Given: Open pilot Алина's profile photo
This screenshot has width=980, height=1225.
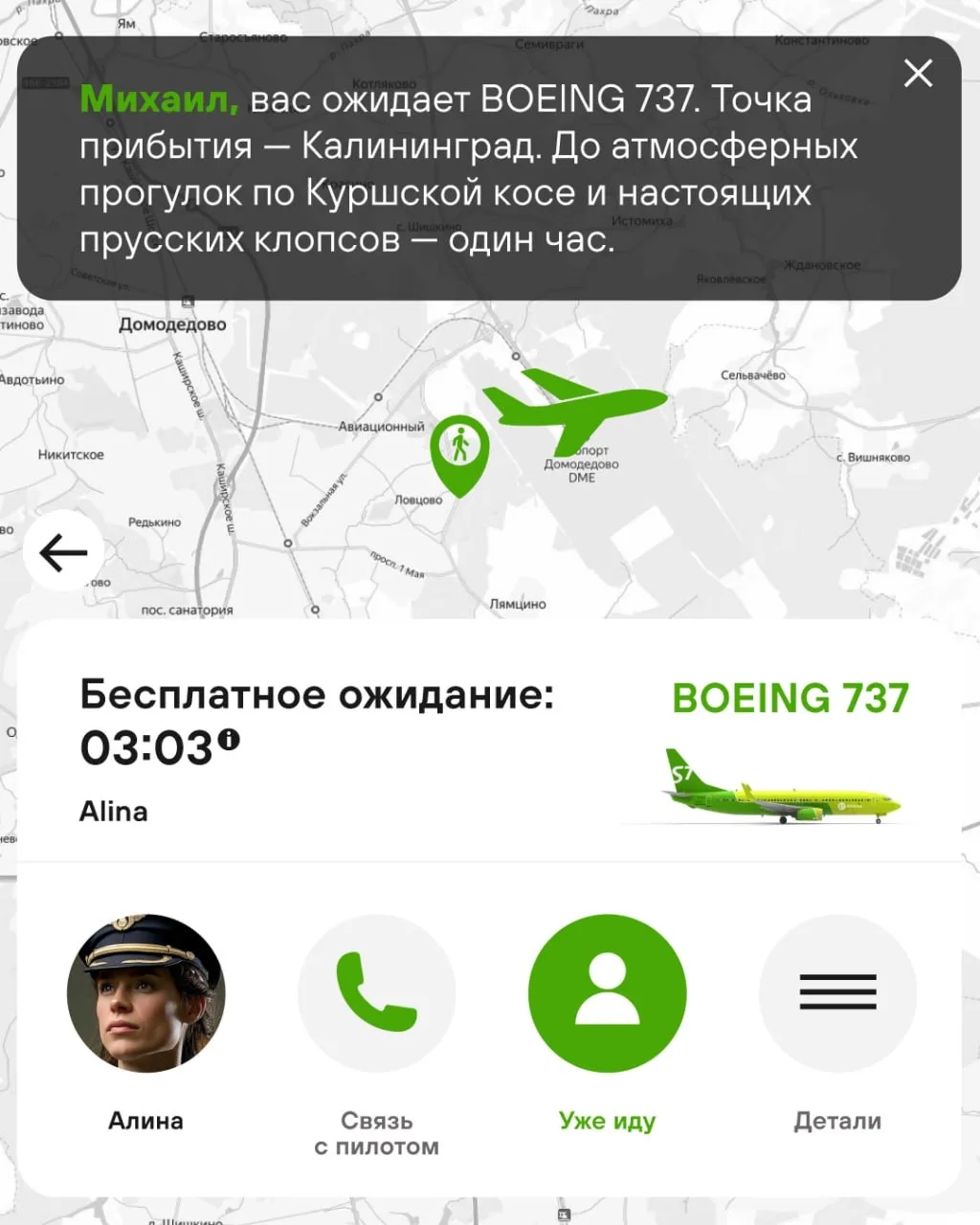Looking at the screenshot, I should pos(145,992).
